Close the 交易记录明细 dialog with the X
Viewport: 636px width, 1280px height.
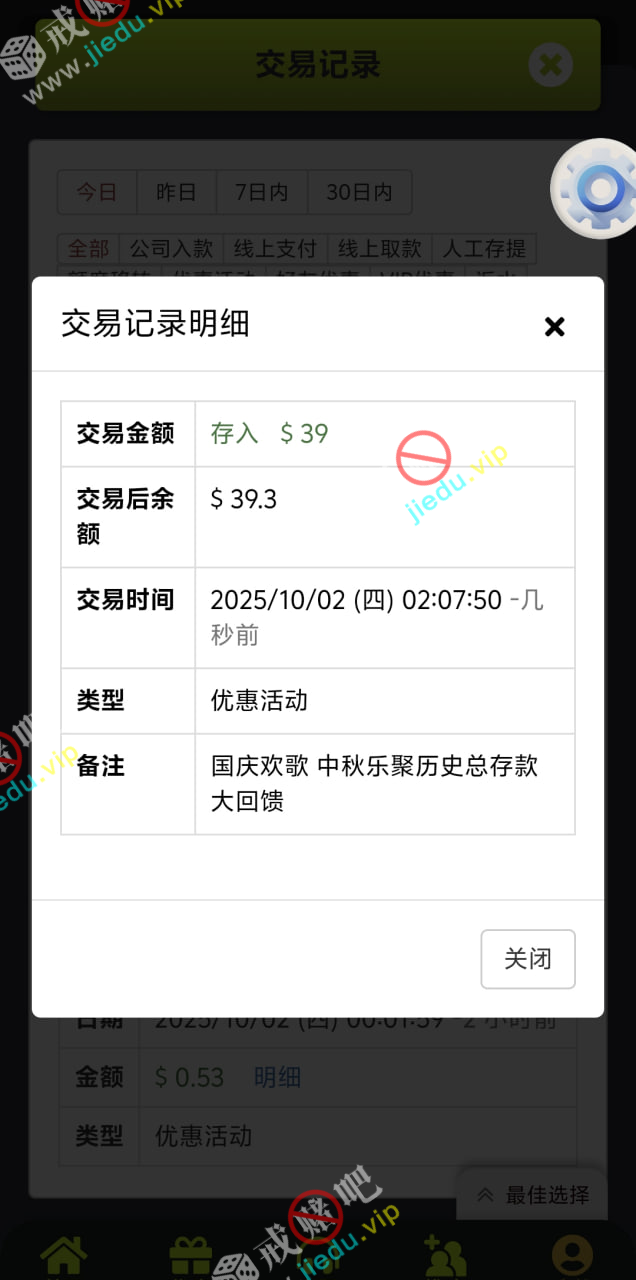(x=554, y=326)
